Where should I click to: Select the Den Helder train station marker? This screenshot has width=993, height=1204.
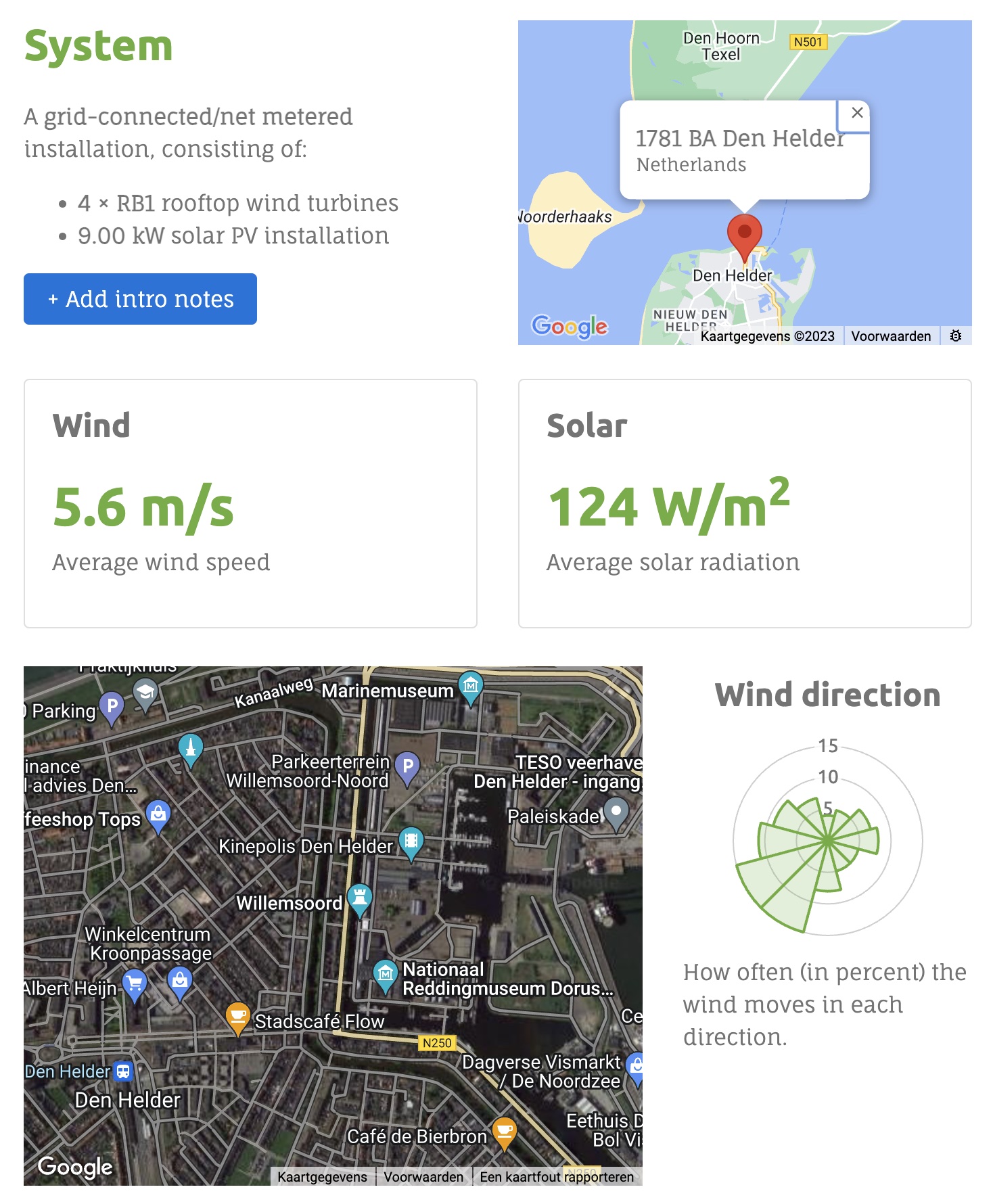click(x=123, y=1071)
